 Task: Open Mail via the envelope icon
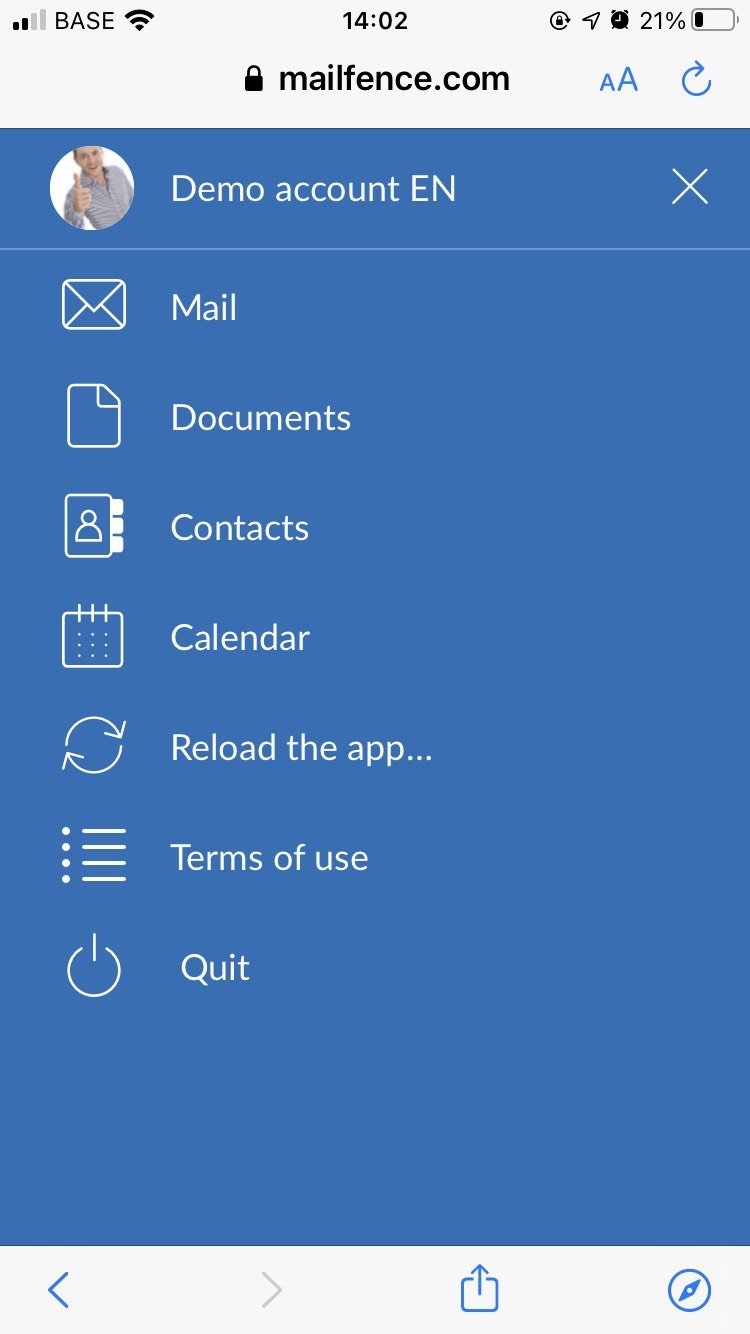point(93,306)
